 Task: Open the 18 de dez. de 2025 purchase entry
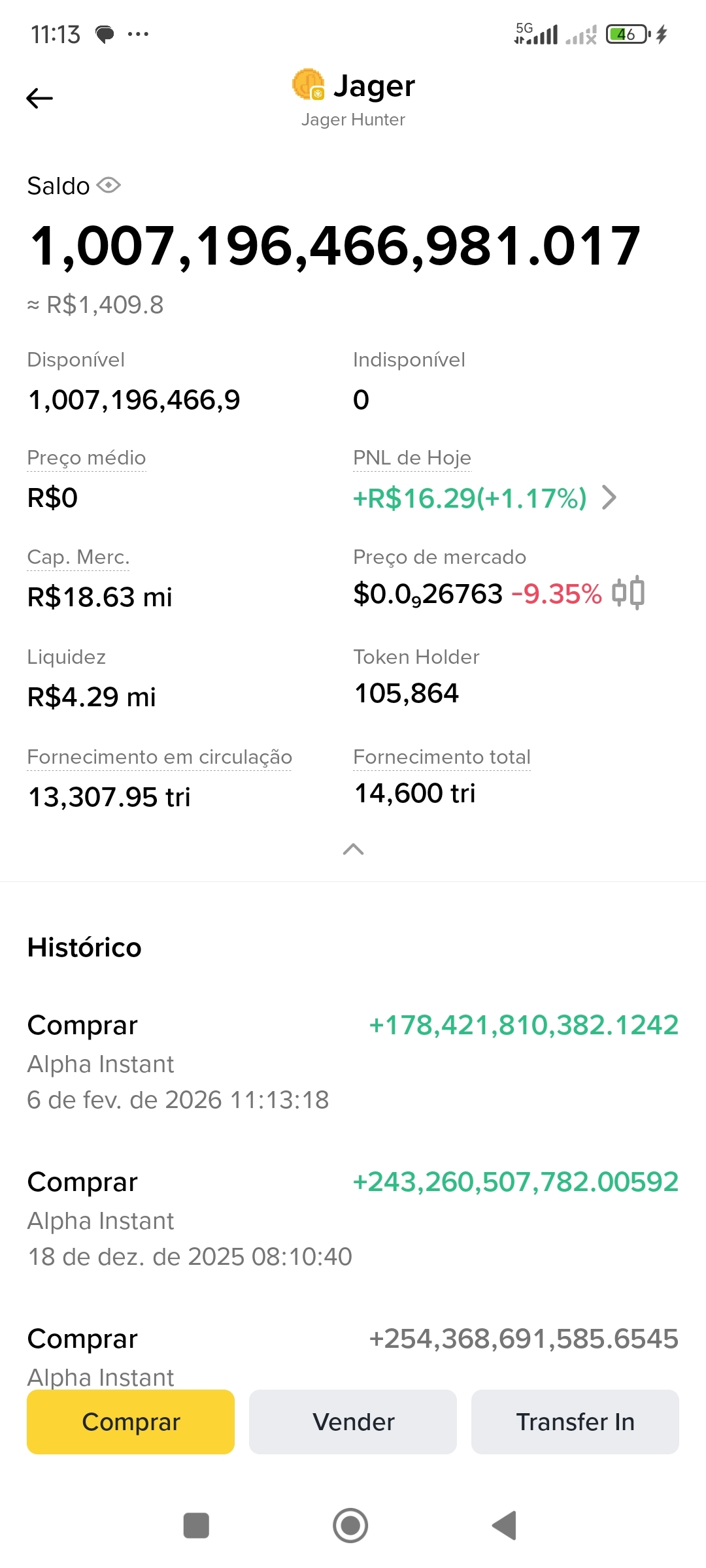coord(353,1219)
